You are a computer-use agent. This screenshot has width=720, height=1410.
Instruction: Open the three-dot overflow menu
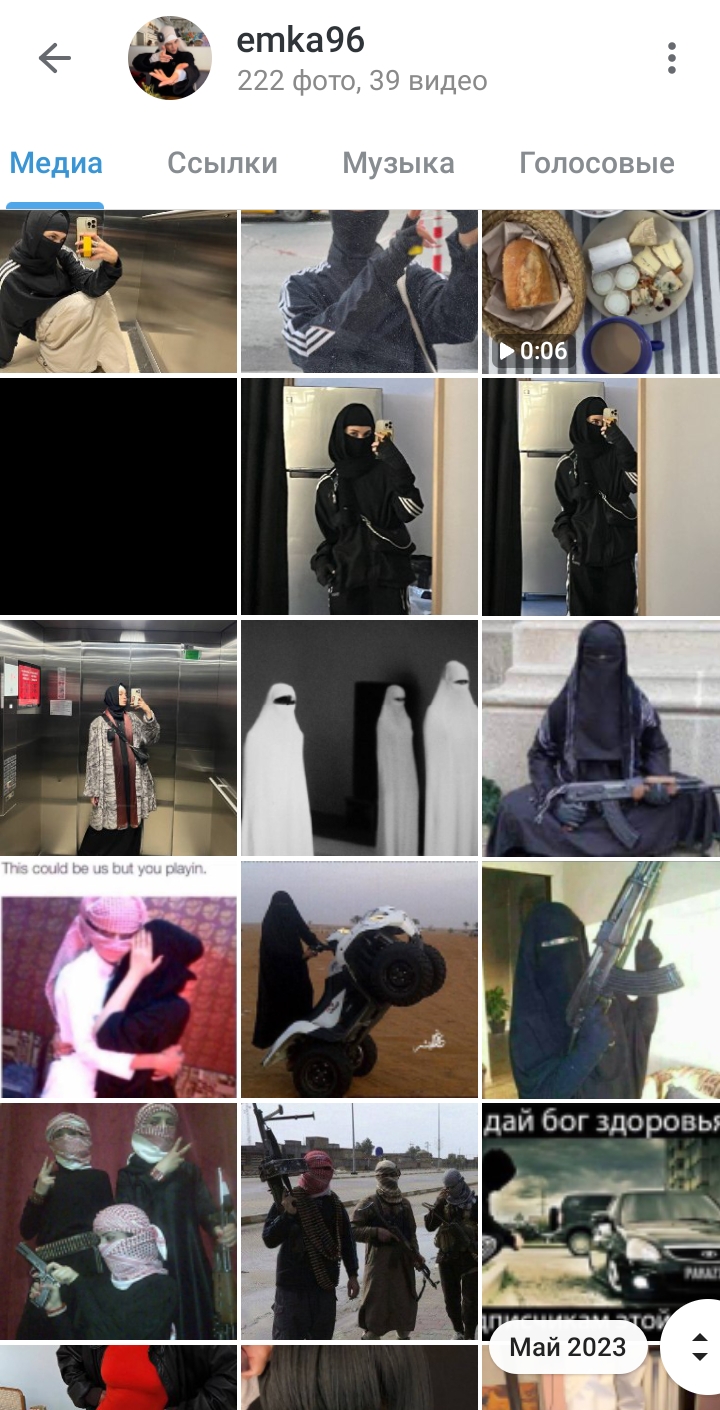coord(672,58)
